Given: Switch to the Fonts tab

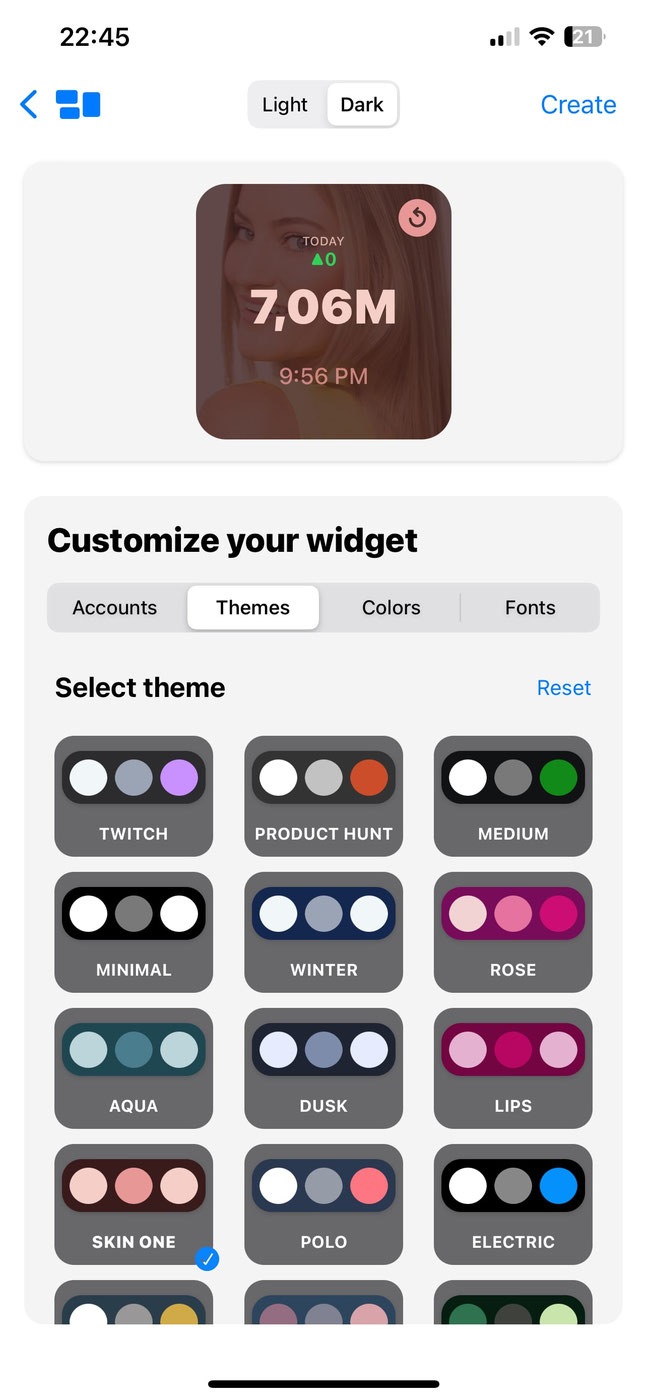Looking at the screenshot, I should (530, 608).
